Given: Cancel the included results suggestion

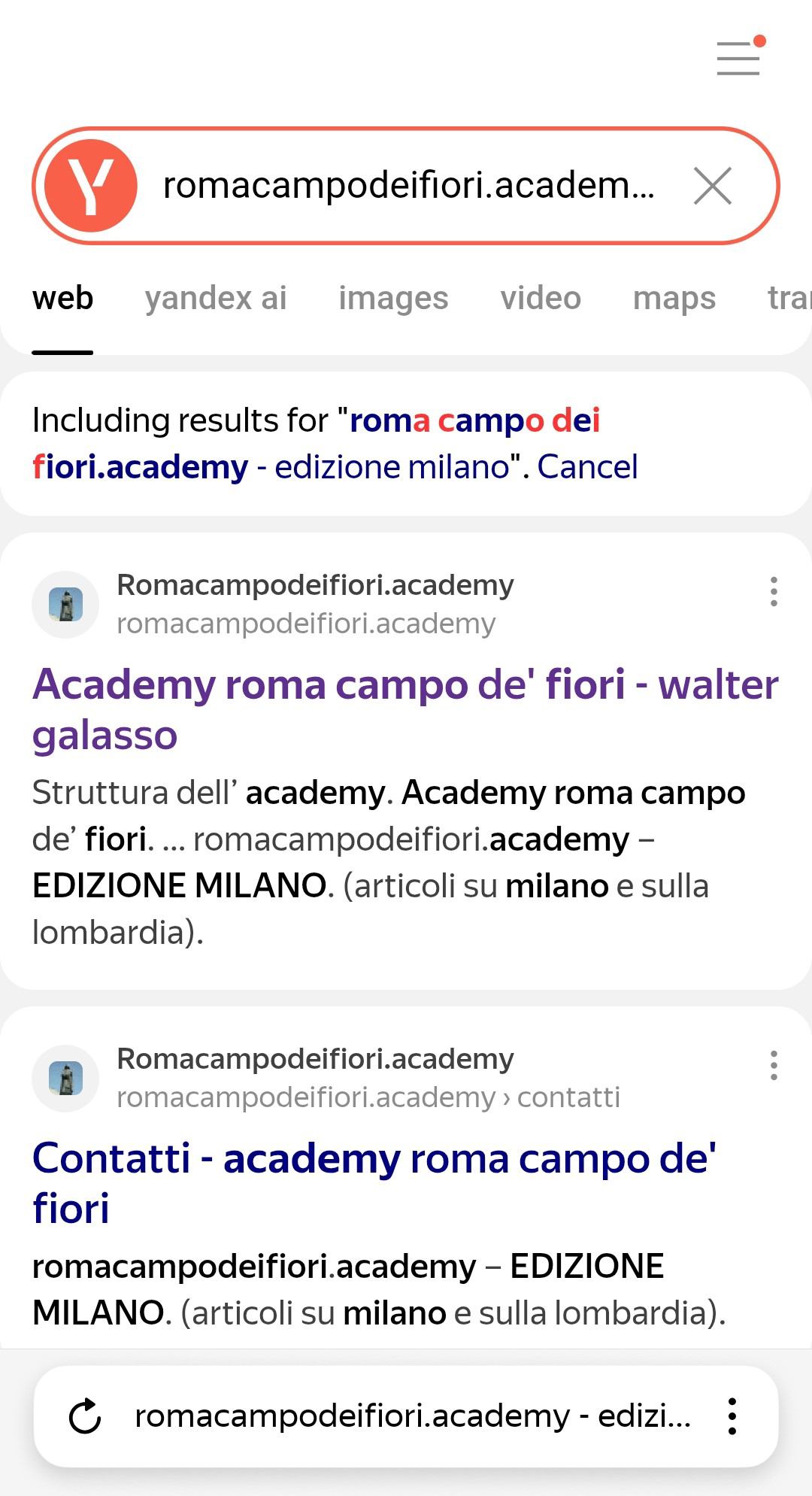Looking at the screenshot, I should (x=587, y=467).
